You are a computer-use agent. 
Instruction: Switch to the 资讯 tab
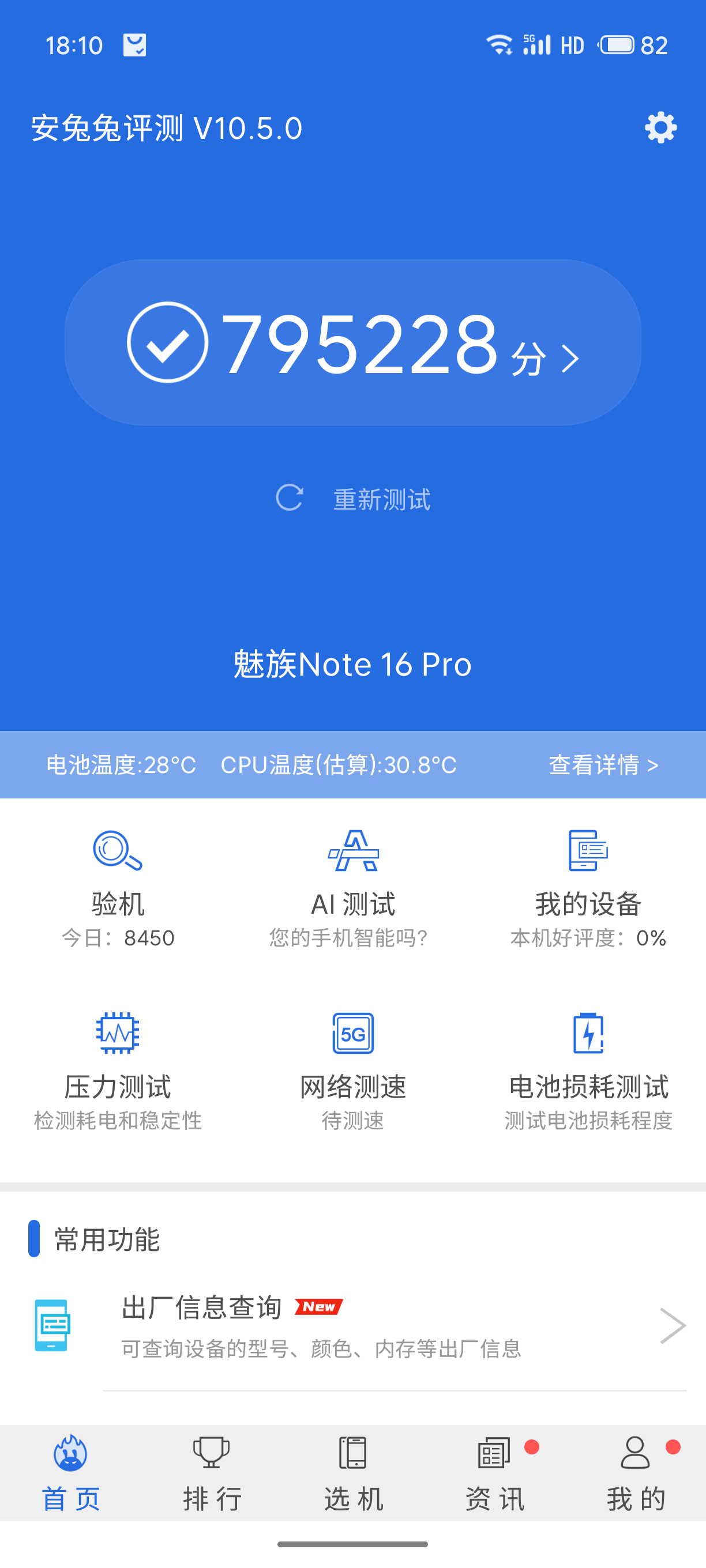[x=494, y=1473]
